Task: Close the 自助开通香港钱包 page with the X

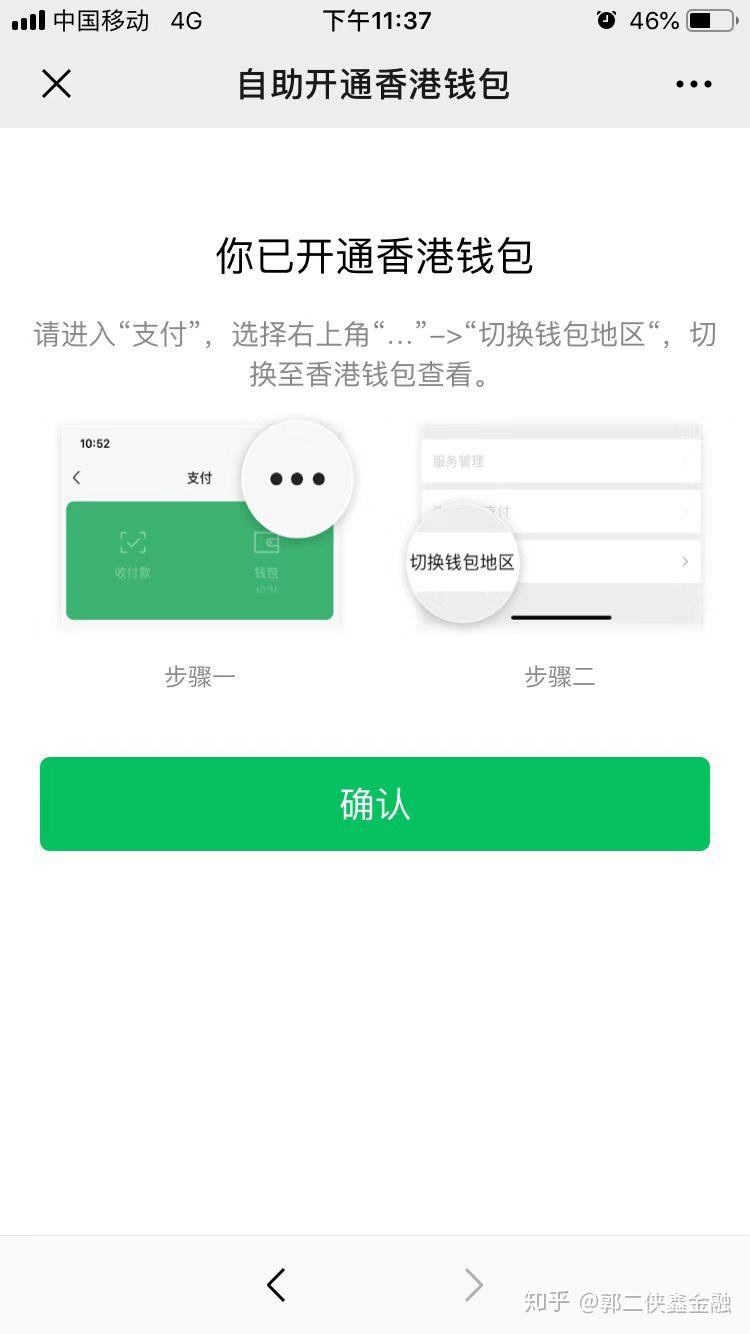Action: coord(56,84)
